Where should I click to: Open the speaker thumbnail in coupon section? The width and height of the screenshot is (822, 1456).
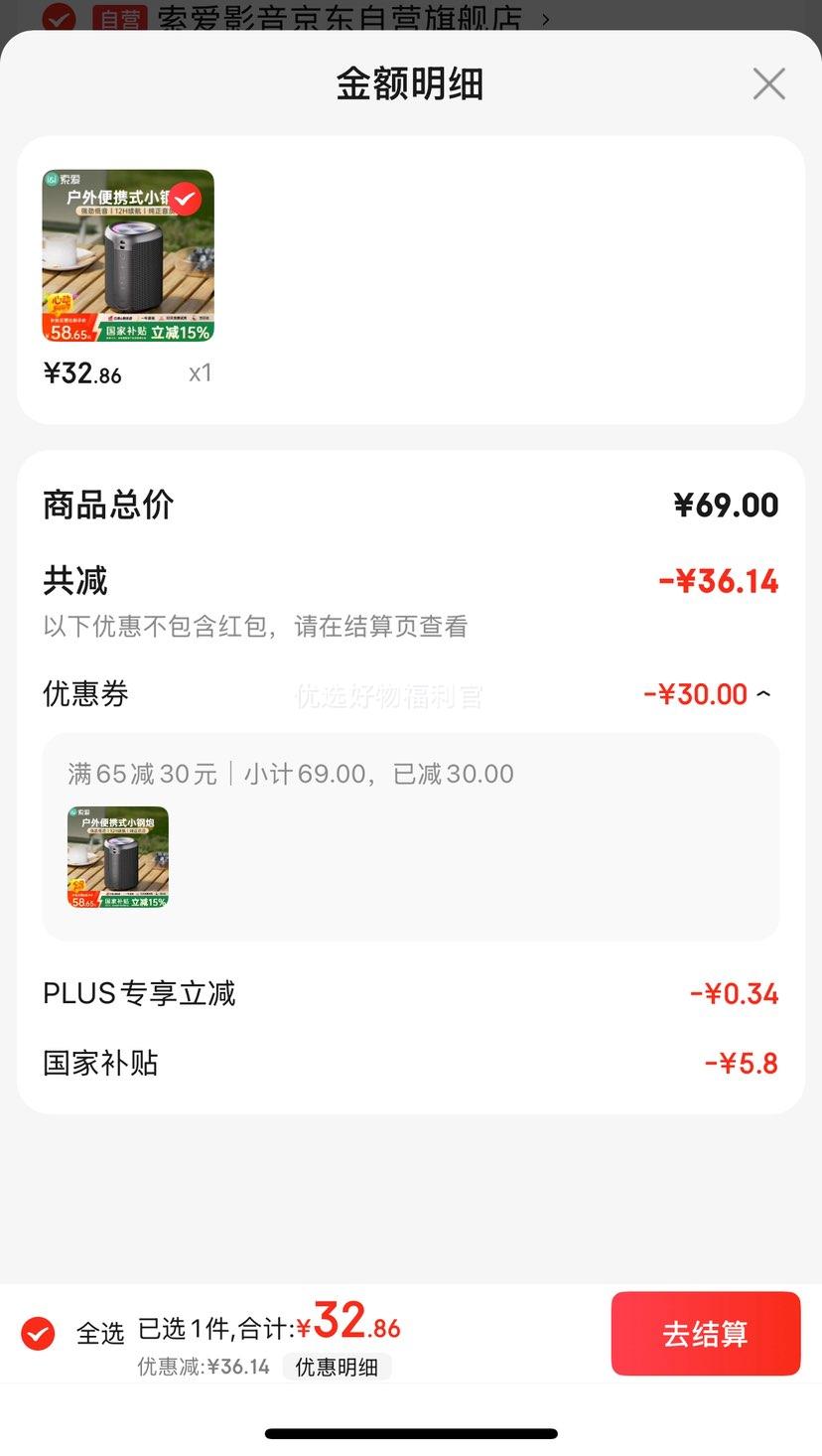click(x=118, y=857)
